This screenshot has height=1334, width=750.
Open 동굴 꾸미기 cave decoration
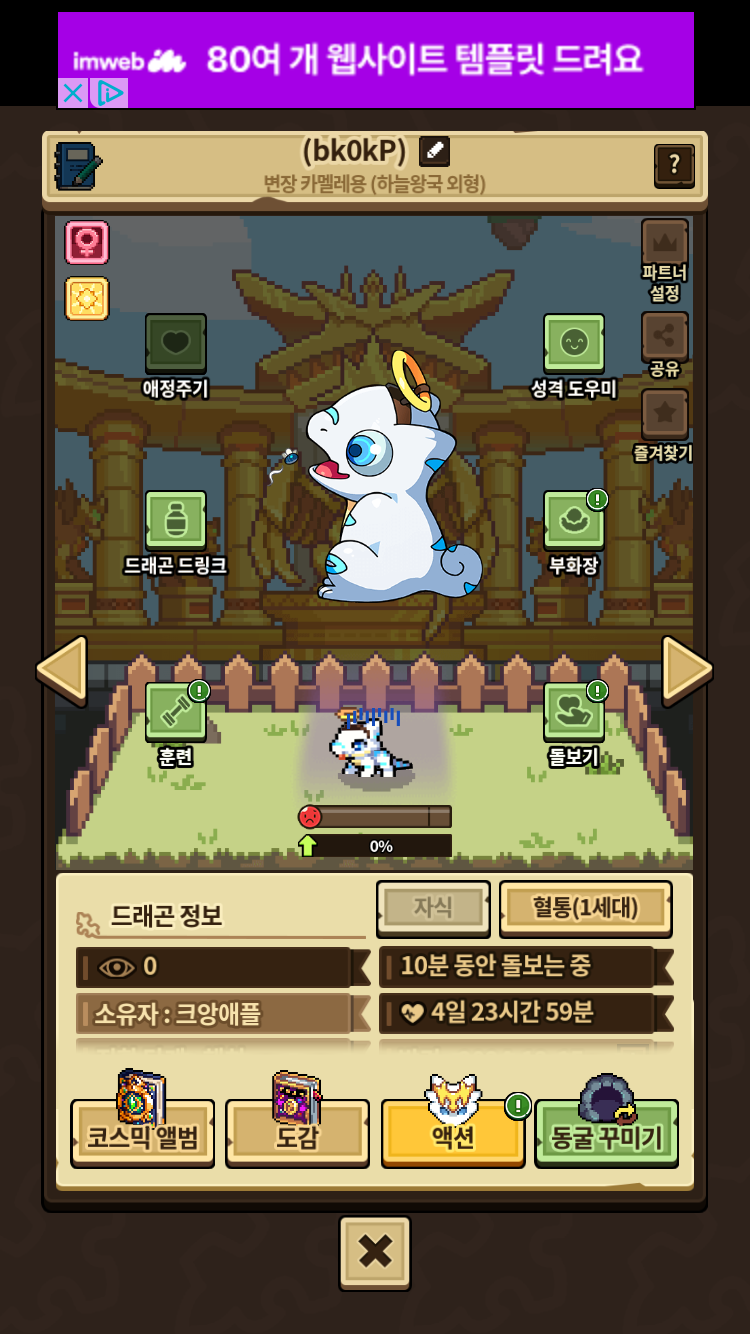[607, 1134]
